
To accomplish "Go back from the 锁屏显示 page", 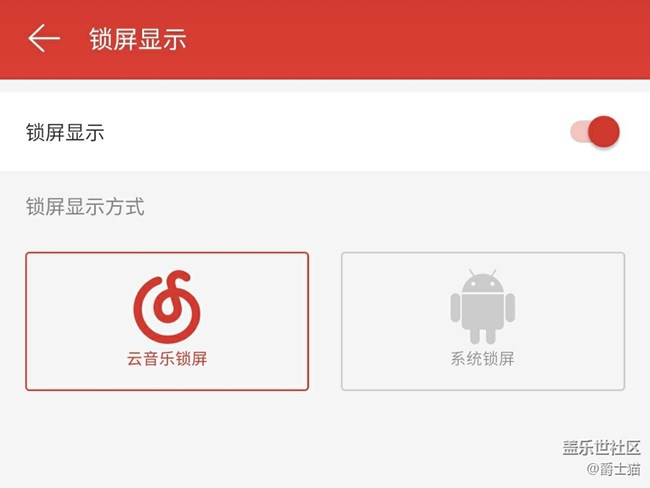I will pyautogui.click(x=44, y=39).
